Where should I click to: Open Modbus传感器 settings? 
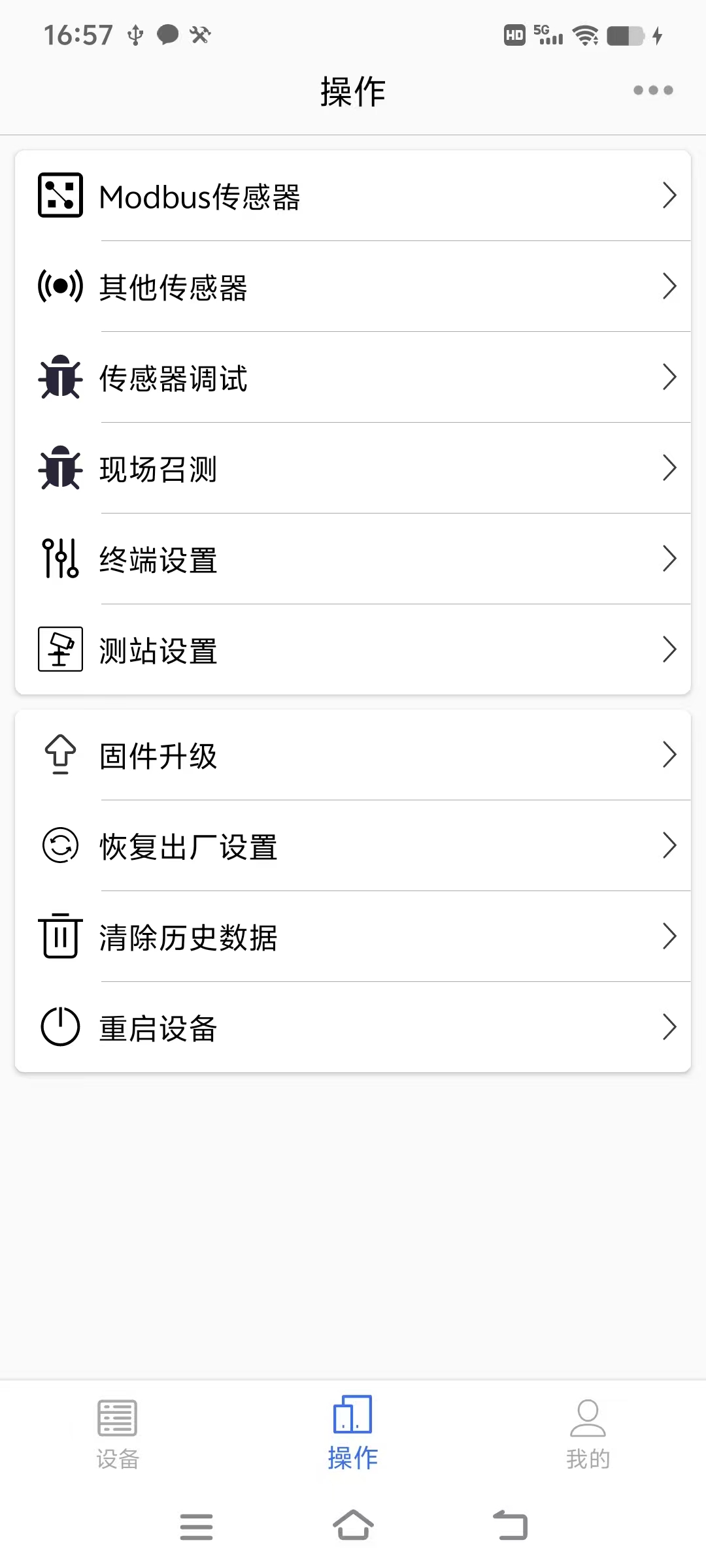[353, 195]
